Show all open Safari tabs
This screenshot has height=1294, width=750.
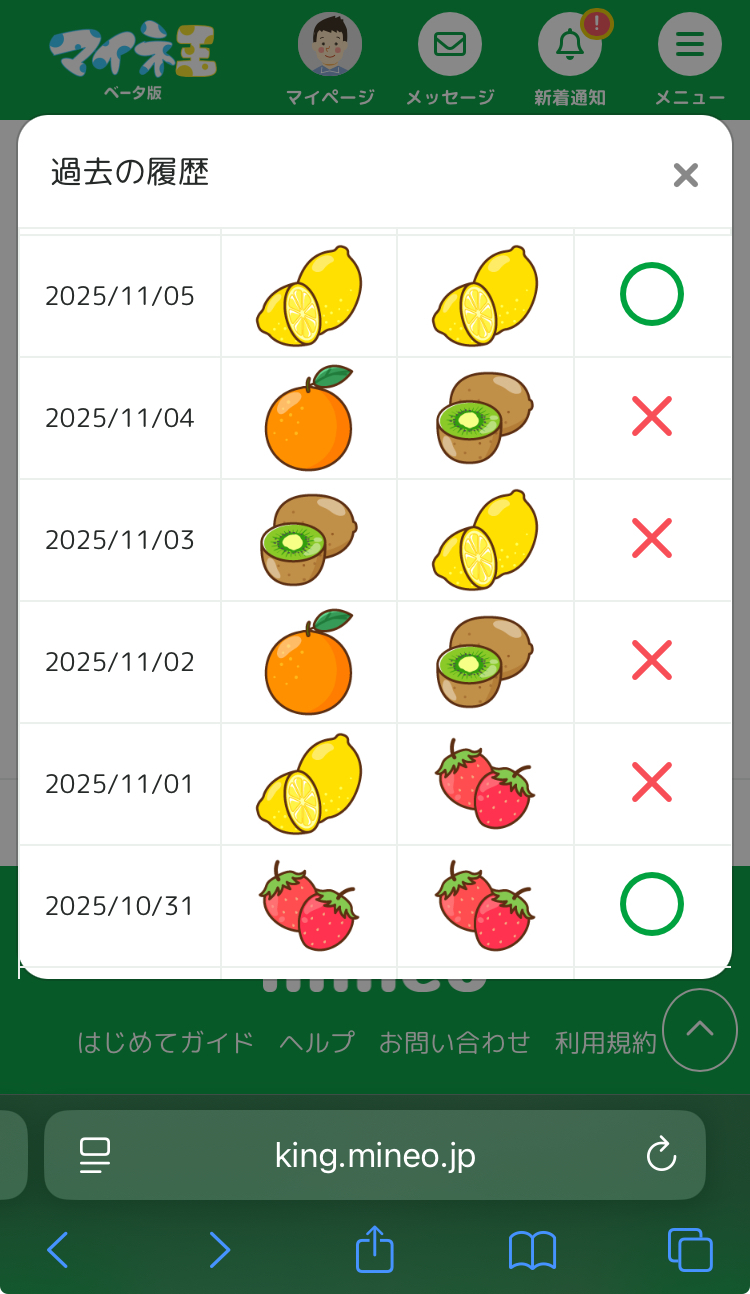click(690, 1250)
